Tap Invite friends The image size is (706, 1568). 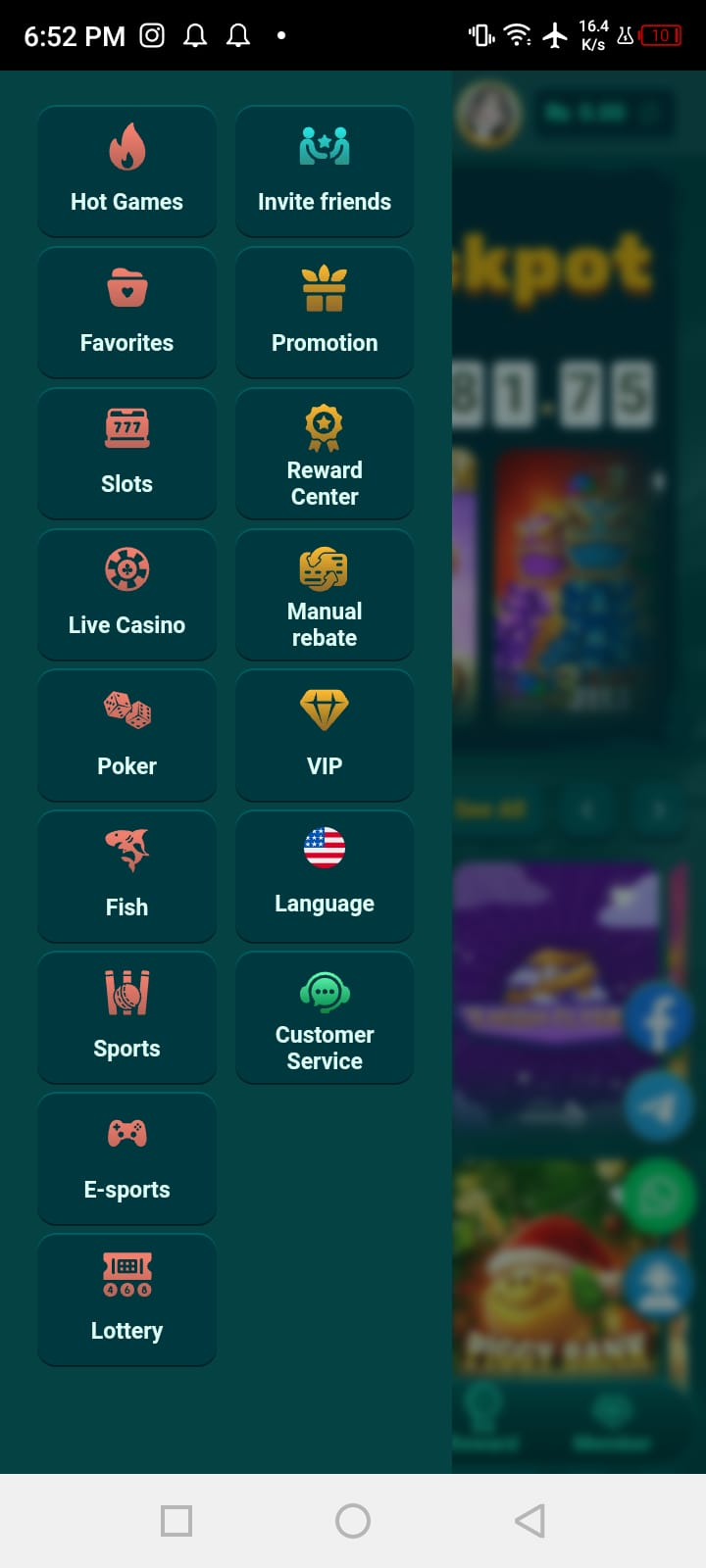pos(325,171)
